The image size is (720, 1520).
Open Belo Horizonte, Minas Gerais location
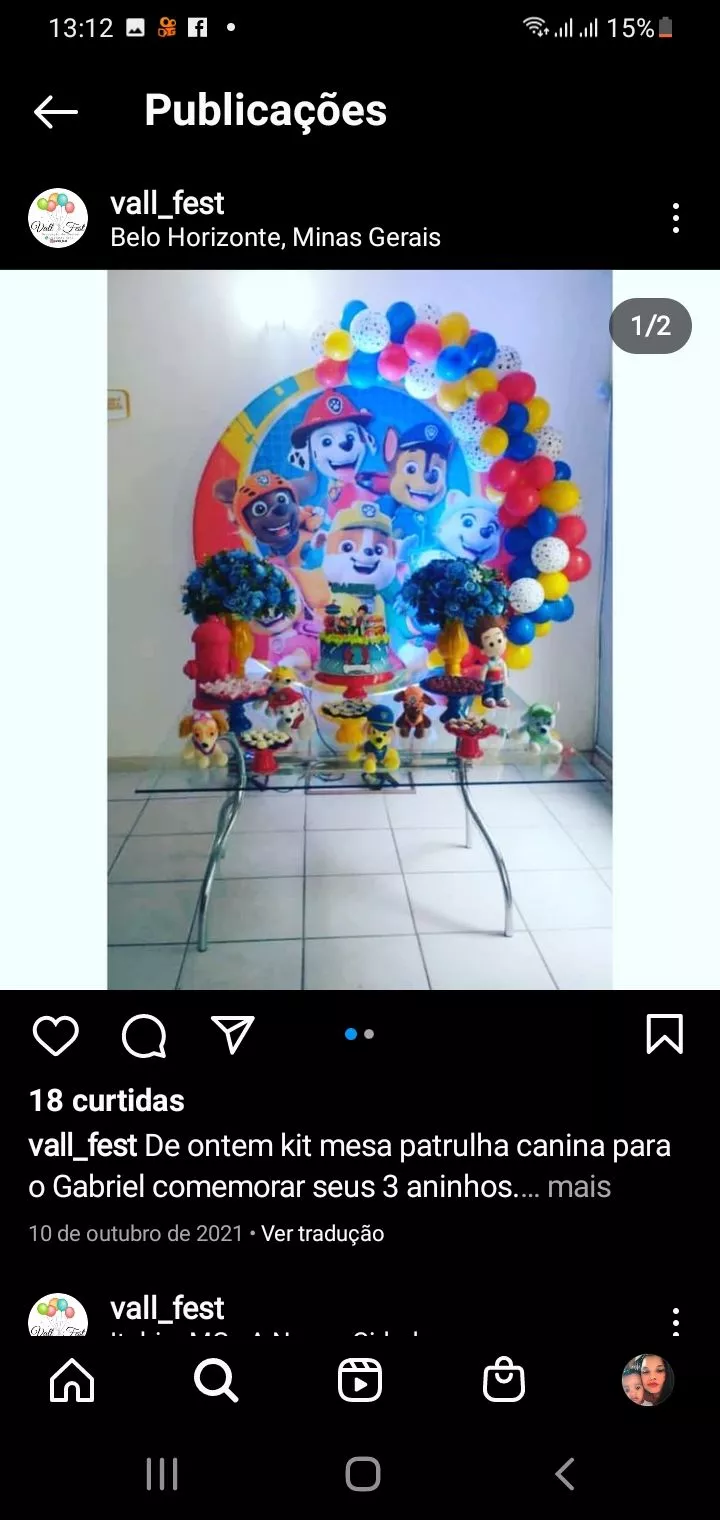click(x=275, y=238)
